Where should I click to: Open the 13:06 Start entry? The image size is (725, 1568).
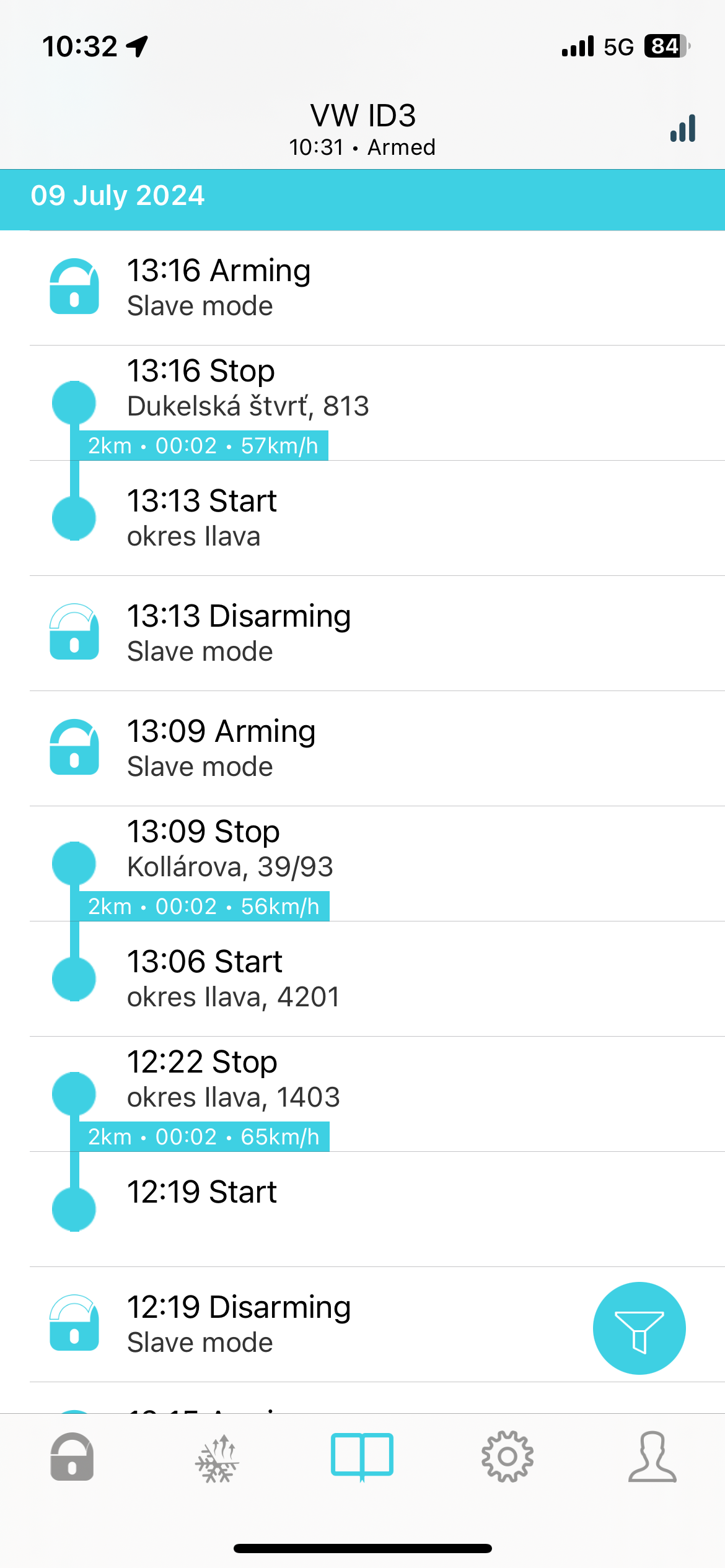tap(377, 979)
